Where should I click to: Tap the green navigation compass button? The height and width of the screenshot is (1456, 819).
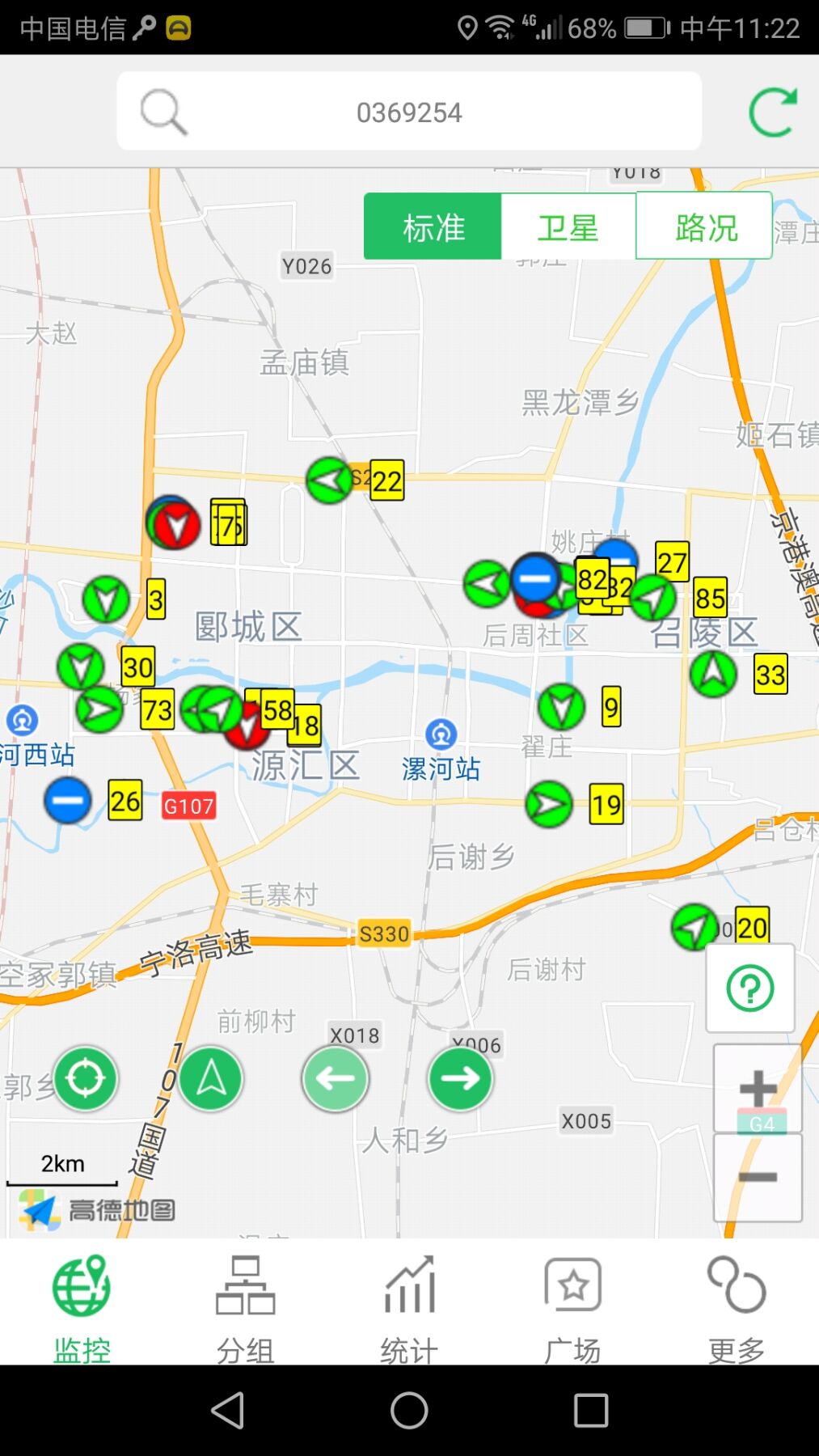[211, 1078]
